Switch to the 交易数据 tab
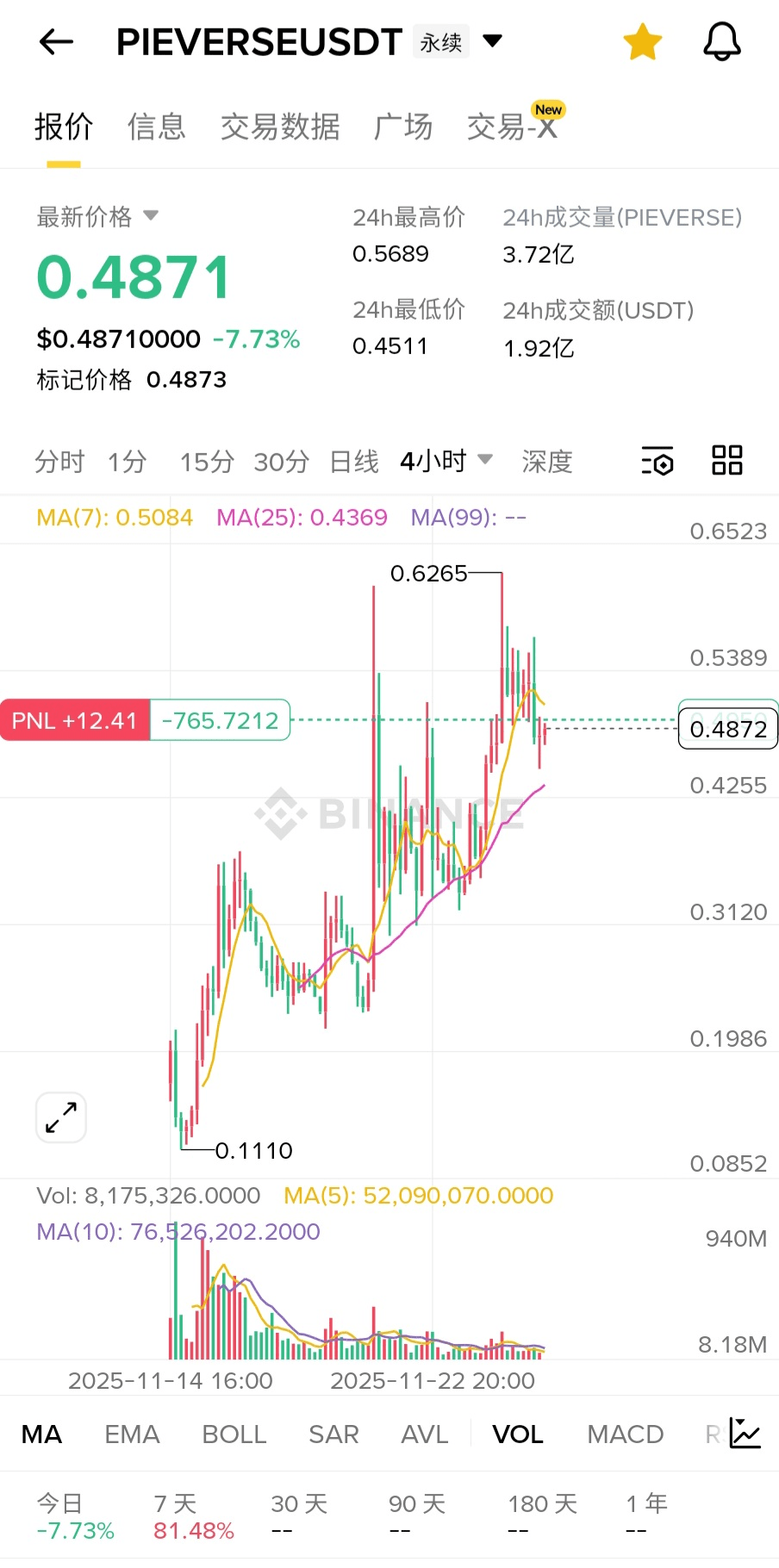 point(280,127)
